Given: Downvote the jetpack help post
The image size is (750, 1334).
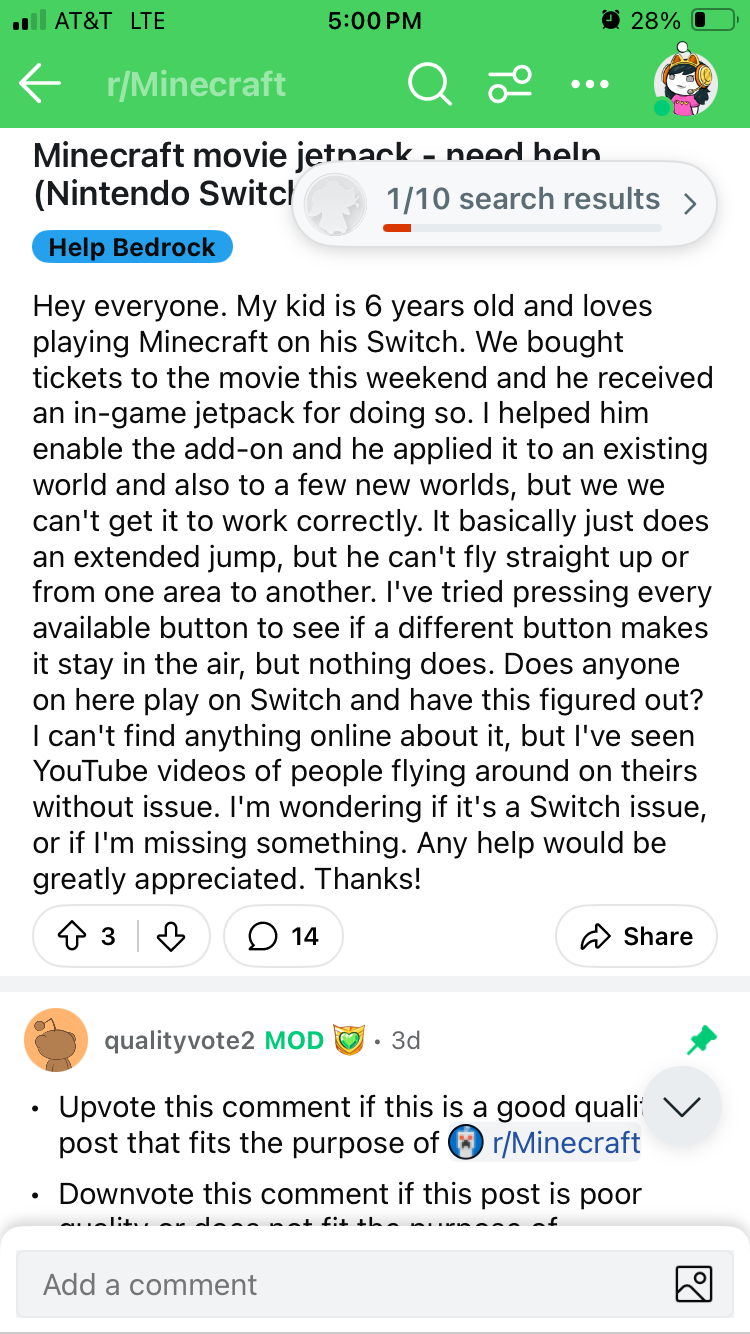Looking at the screenshot, I should click(x=172, y=936).
